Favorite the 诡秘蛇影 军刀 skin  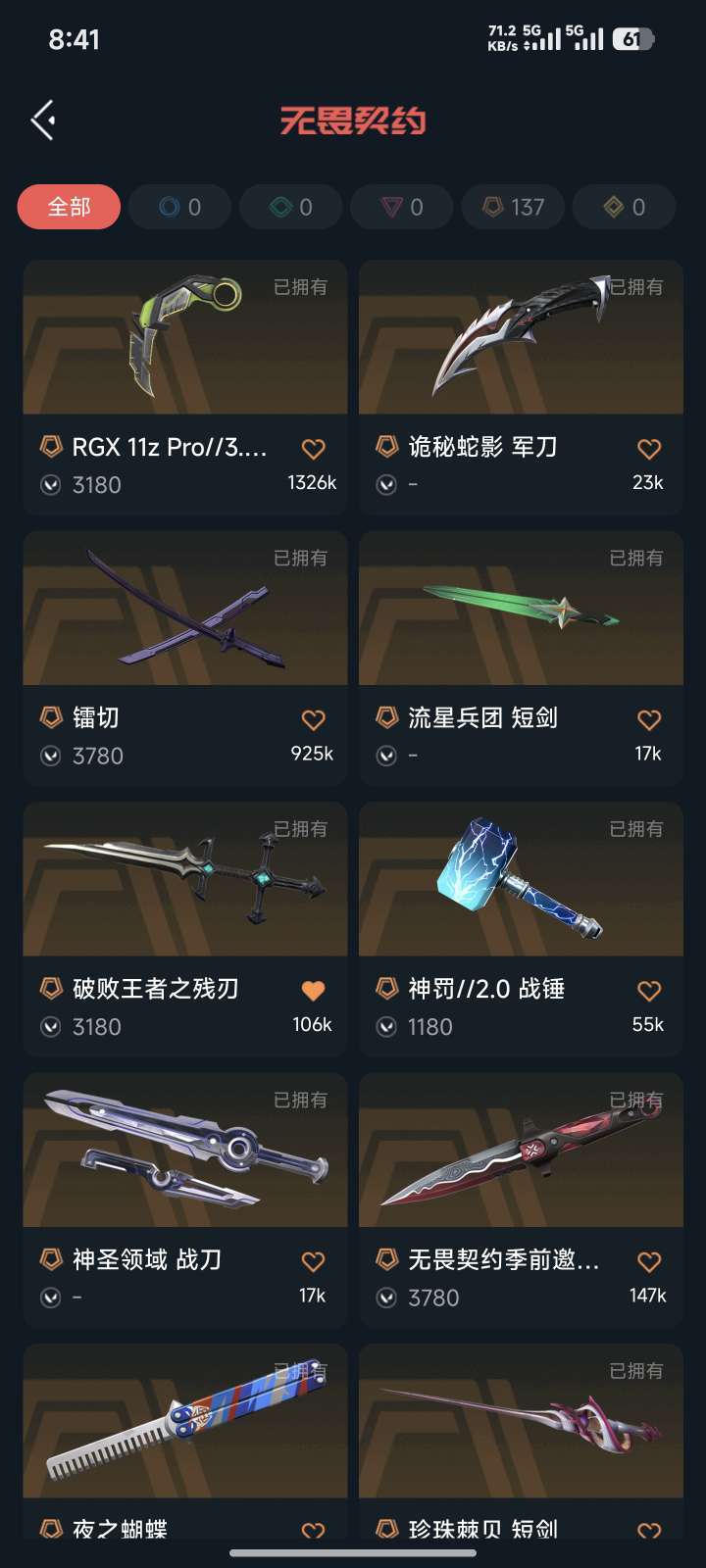point(649,449)
